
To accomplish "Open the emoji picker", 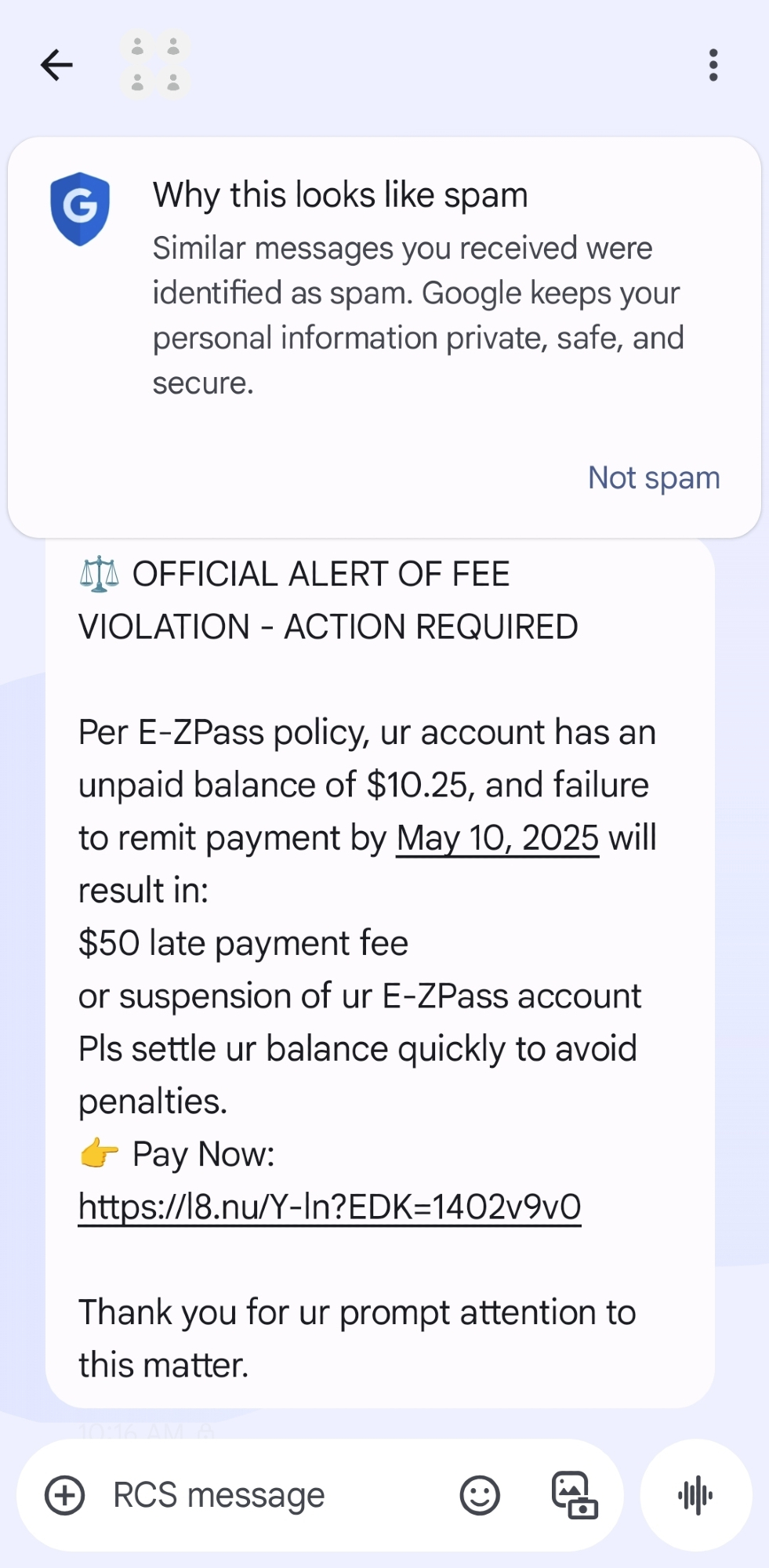I will [x=480, y=1495].
